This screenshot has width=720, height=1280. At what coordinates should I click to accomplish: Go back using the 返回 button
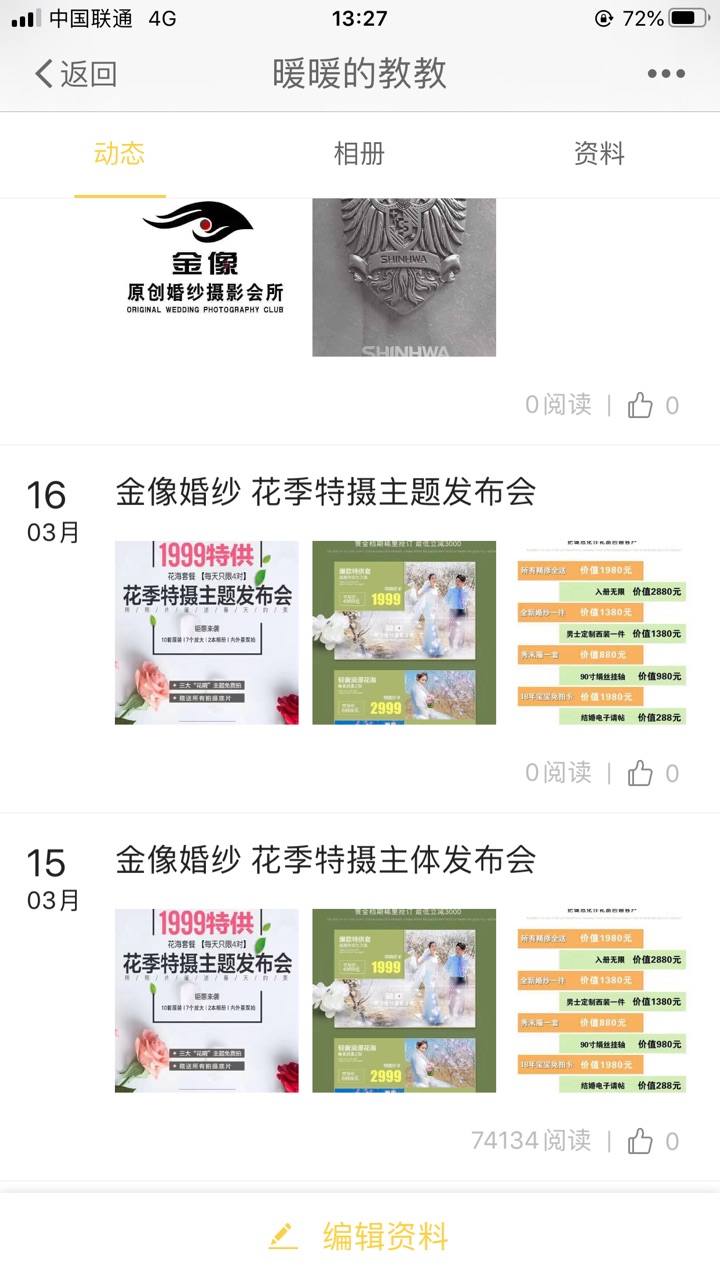point(76,74)
